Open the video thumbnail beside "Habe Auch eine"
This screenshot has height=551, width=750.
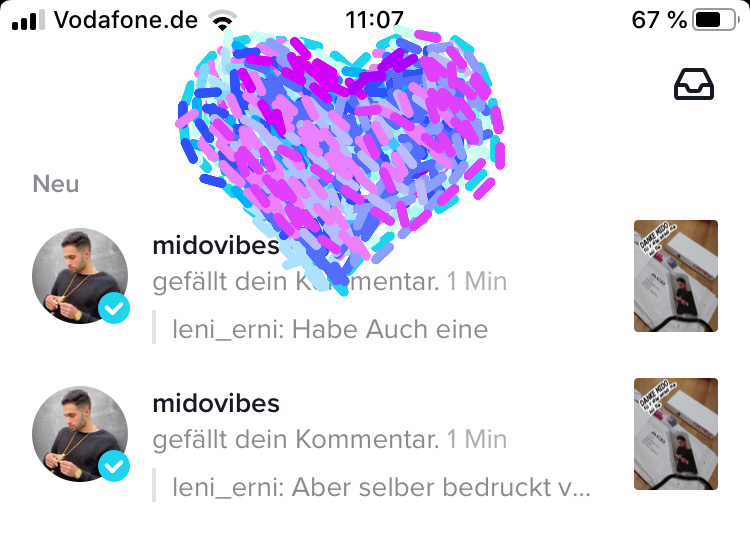click(x=676, y=276)
